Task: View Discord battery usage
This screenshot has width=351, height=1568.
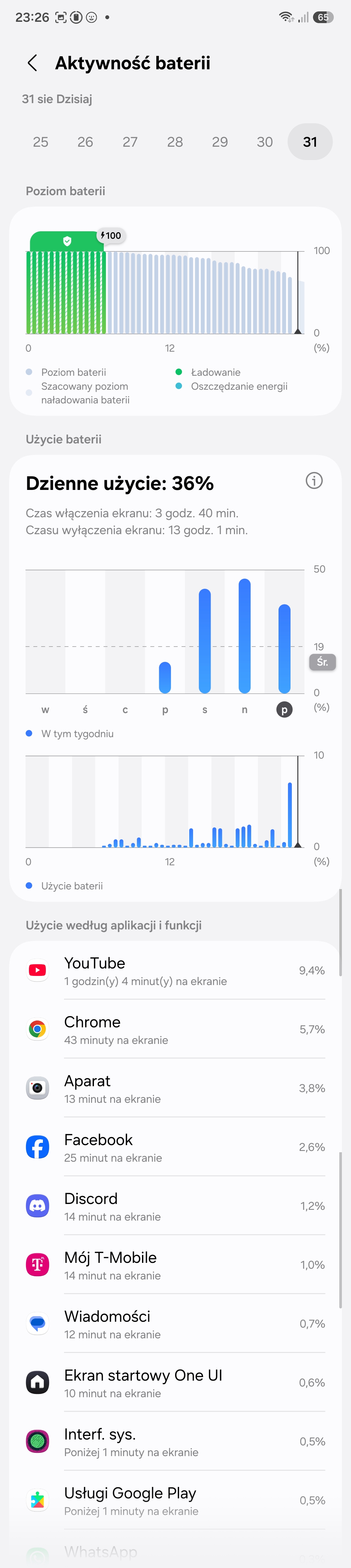Action: click(x=175, y=1207)
